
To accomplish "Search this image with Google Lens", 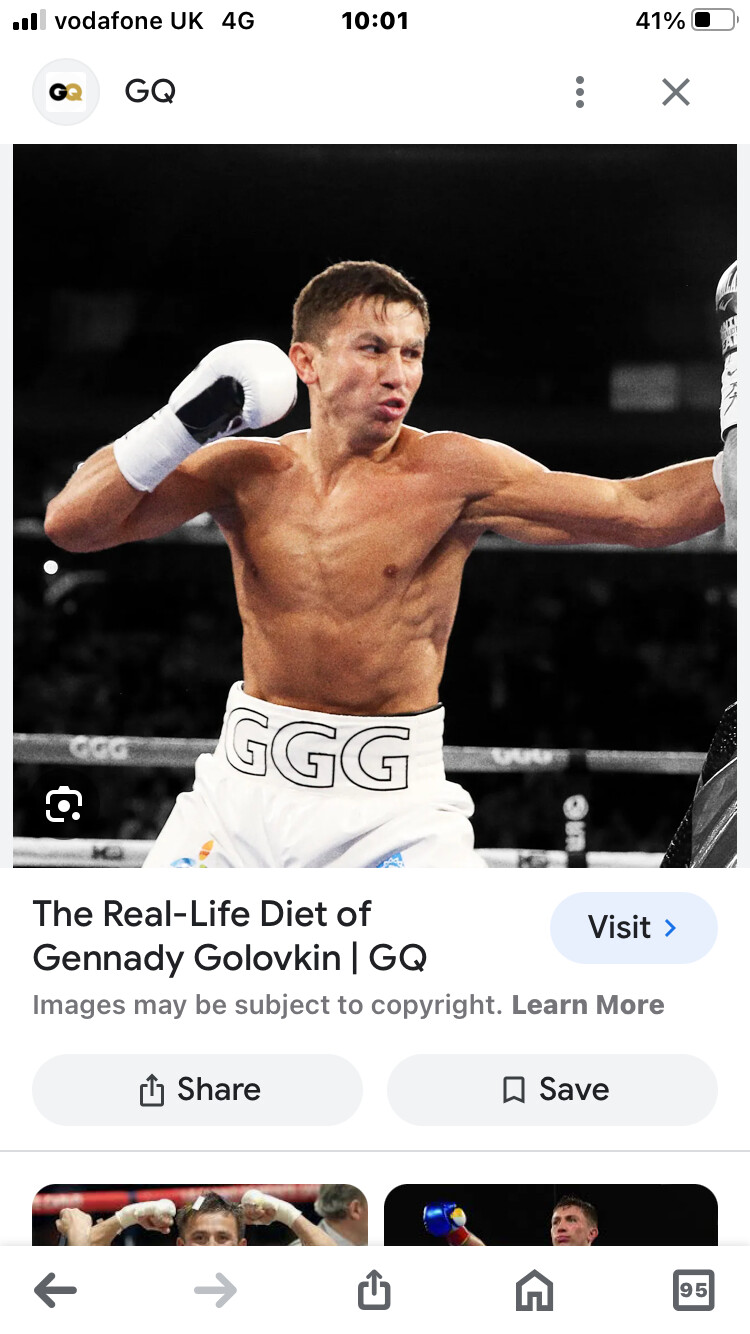I will (64, 804).
